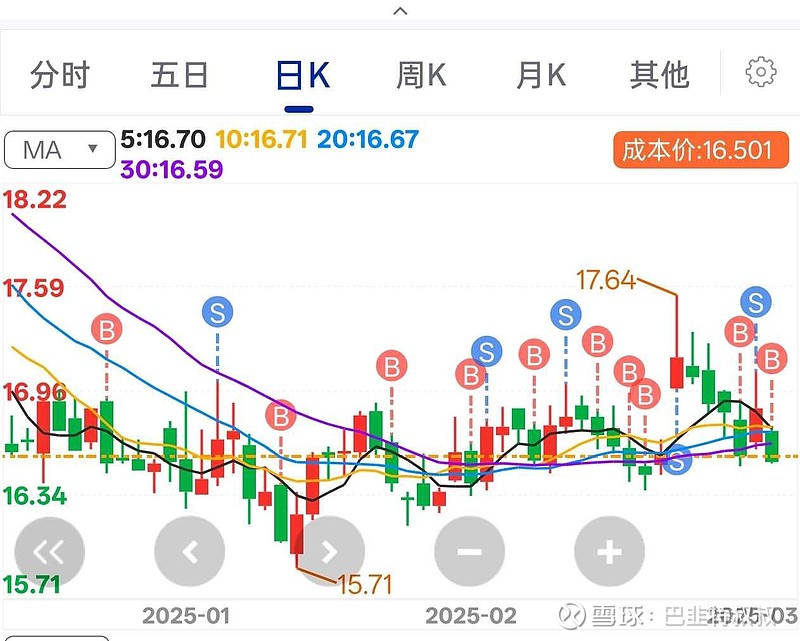Jump chart back with double-left arrow

click(49, 551)
